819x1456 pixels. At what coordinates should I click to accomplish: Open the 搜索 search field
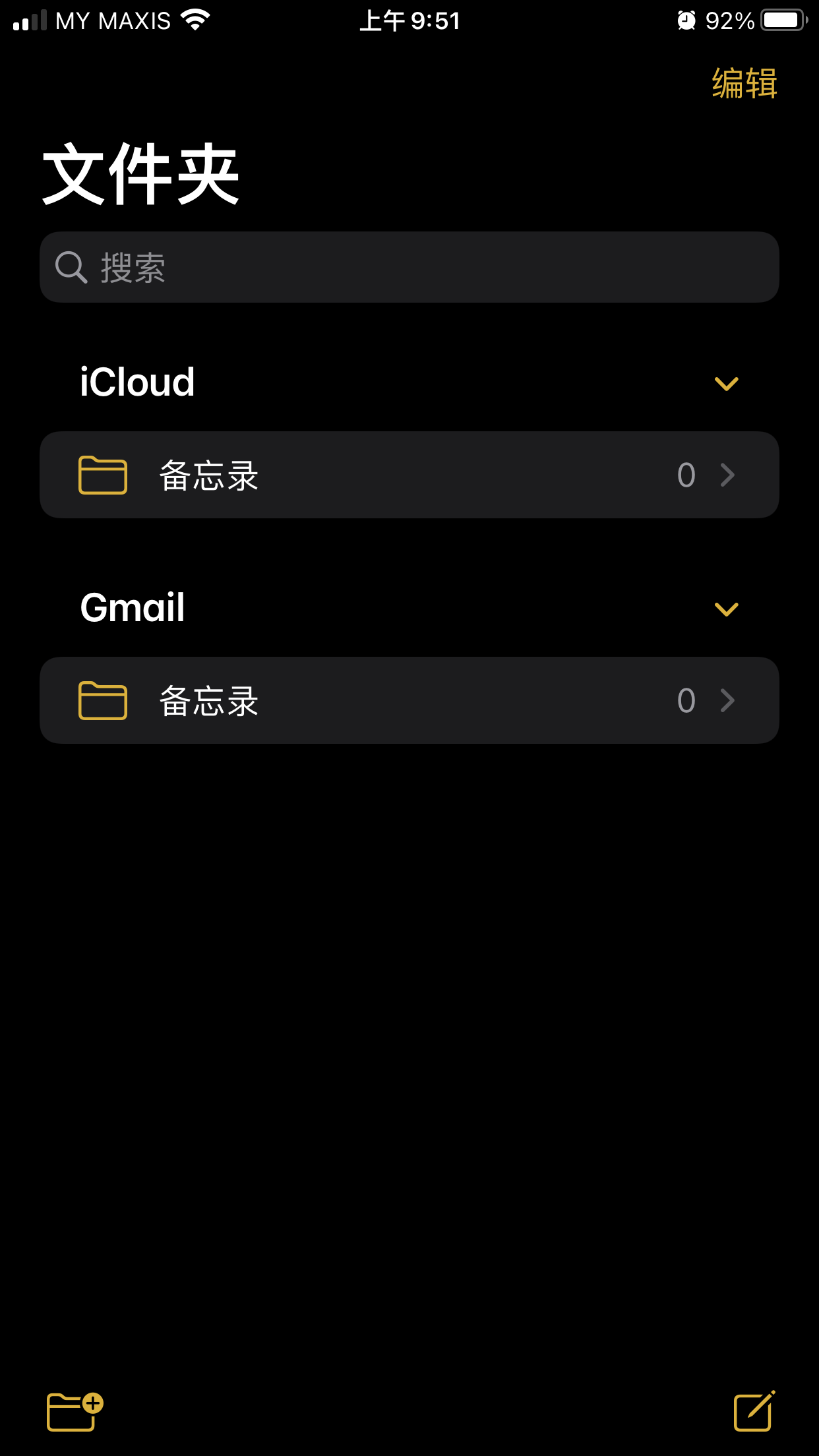tap(409, 267)
